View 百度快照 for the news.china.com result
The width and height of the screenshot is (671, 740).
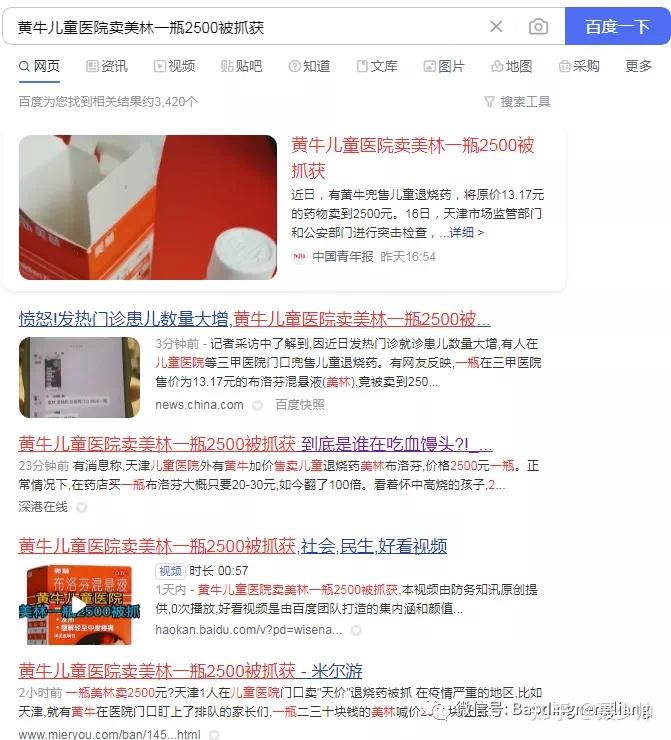(x=300, y=405)
